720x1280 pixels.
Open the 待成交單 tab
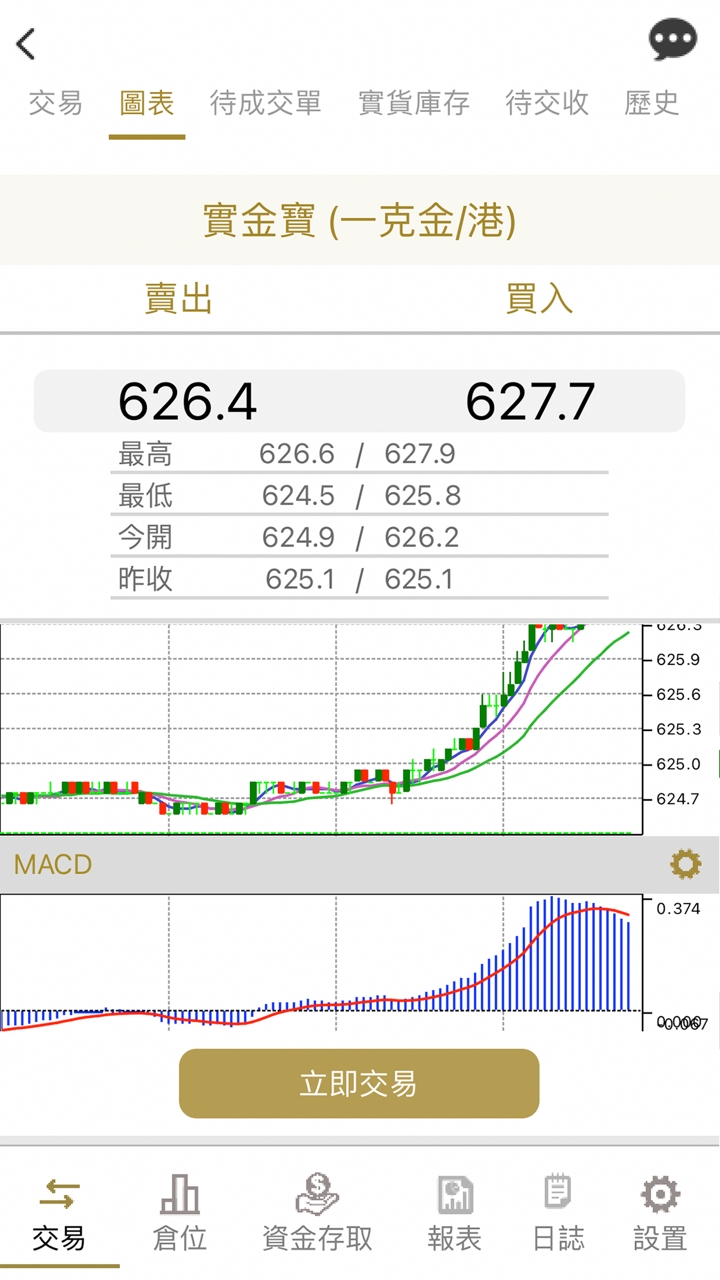click(x=266, y=103)
